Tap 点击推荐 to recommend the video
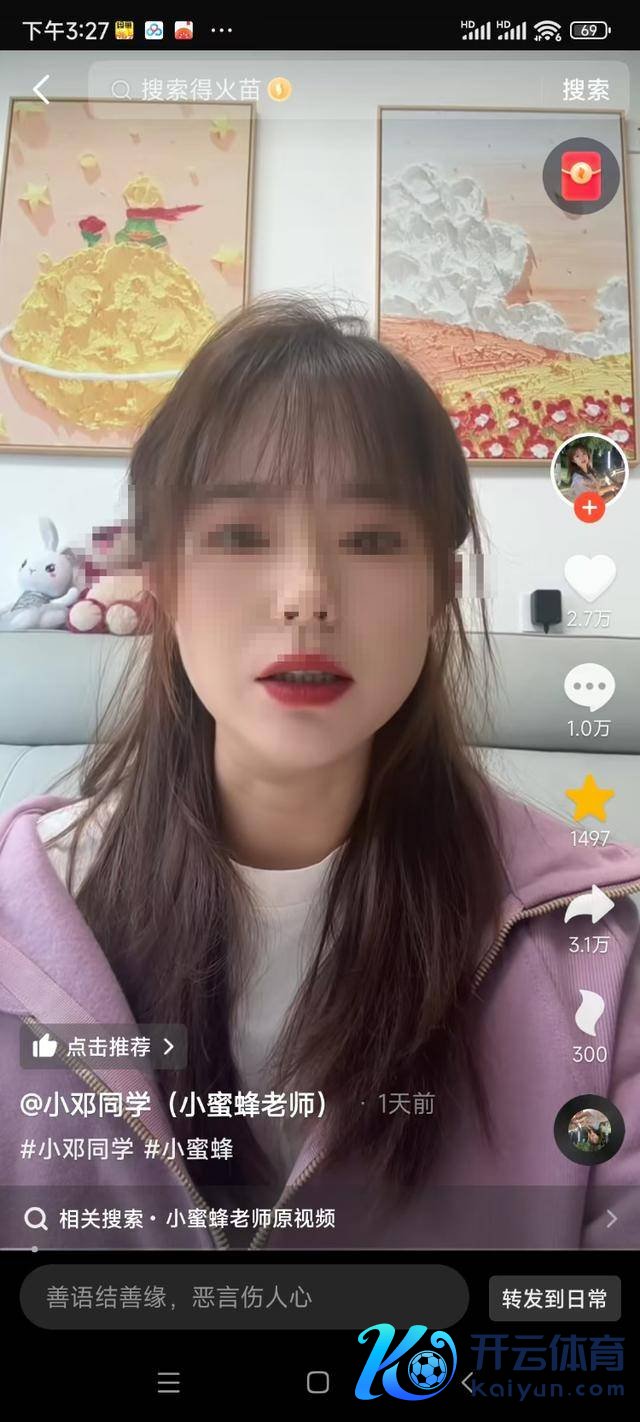Screen dimensions: 640x1422 104,1046
